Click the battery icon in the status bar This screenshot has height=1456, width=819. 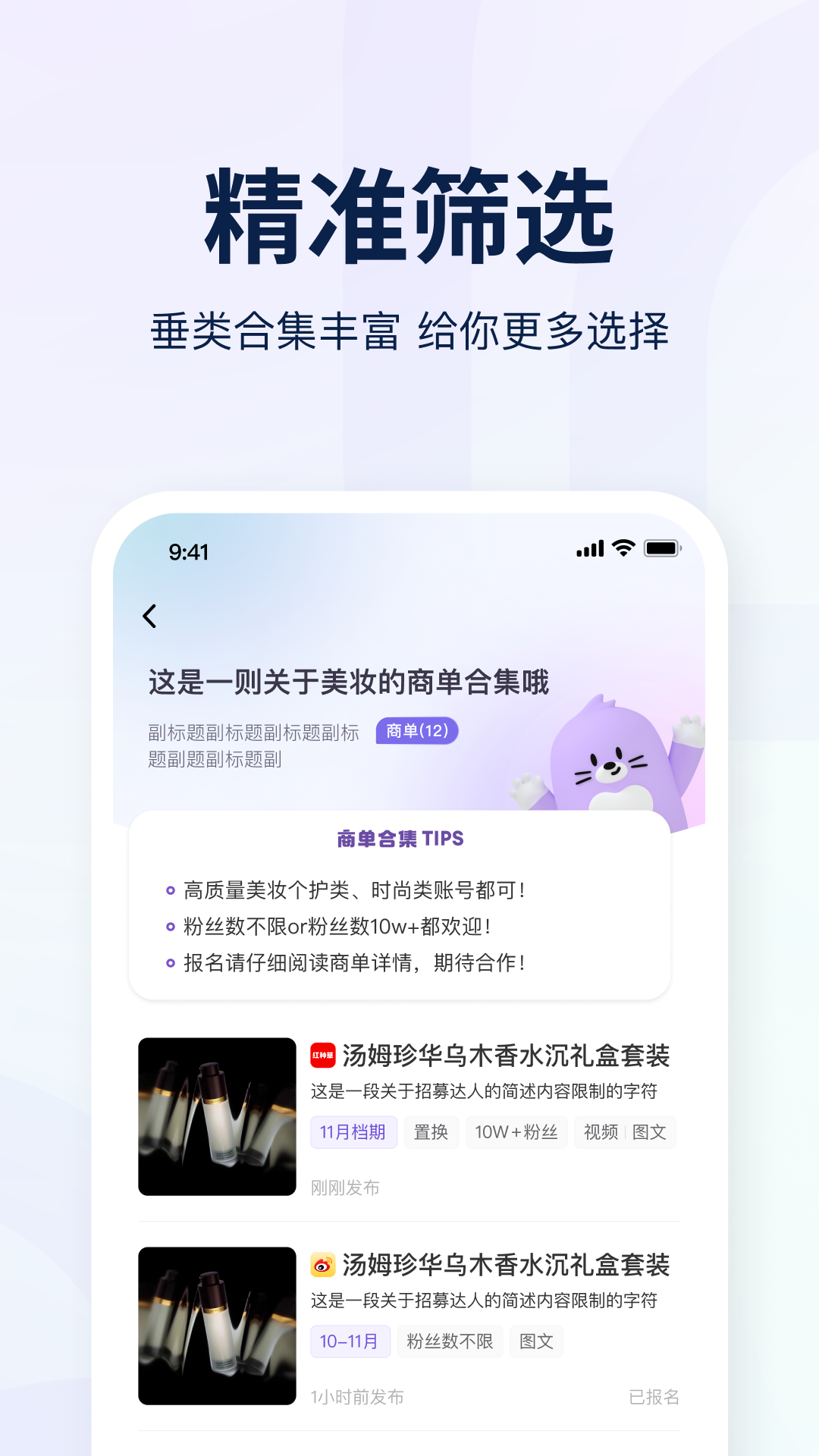[x=661, y=548]
